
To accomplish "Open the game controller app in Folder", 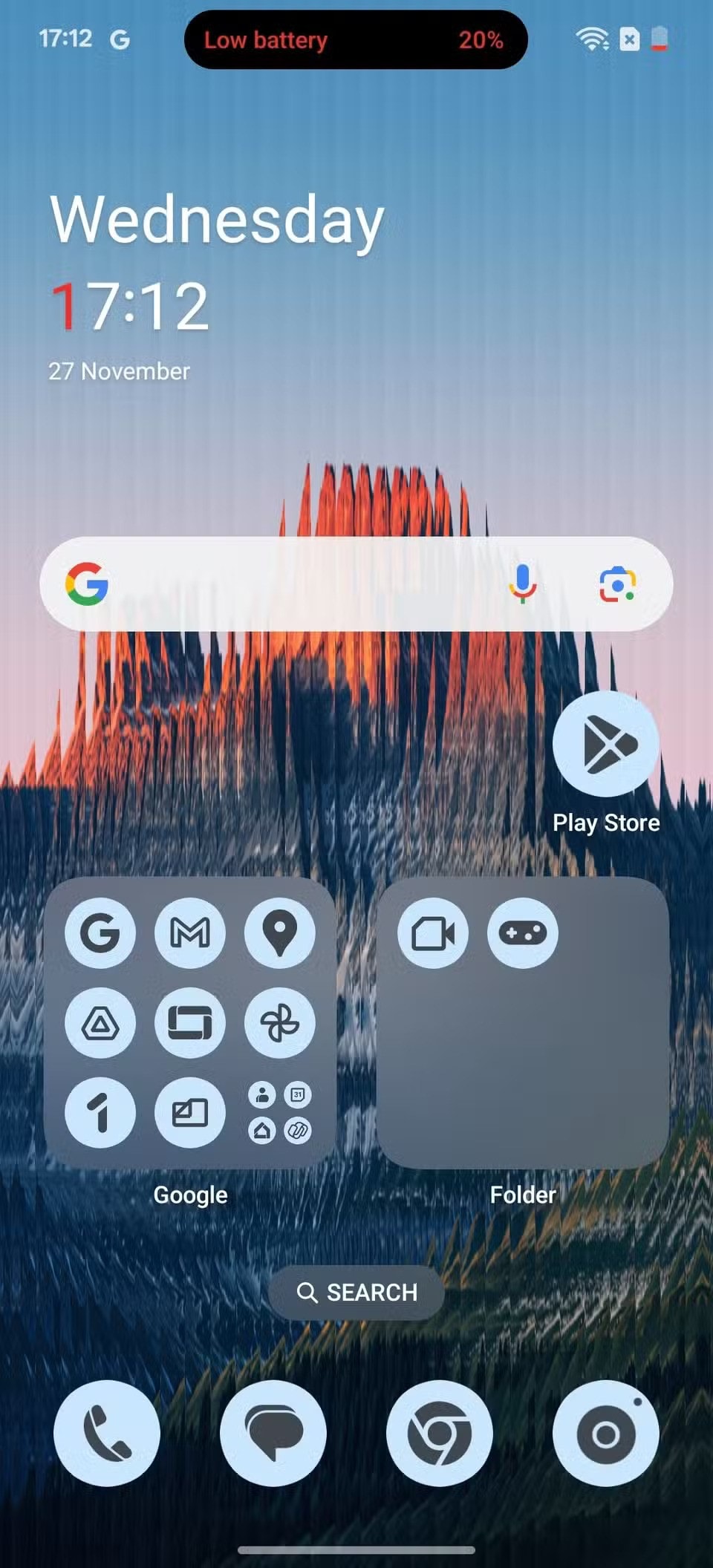I will pos(523,933).
